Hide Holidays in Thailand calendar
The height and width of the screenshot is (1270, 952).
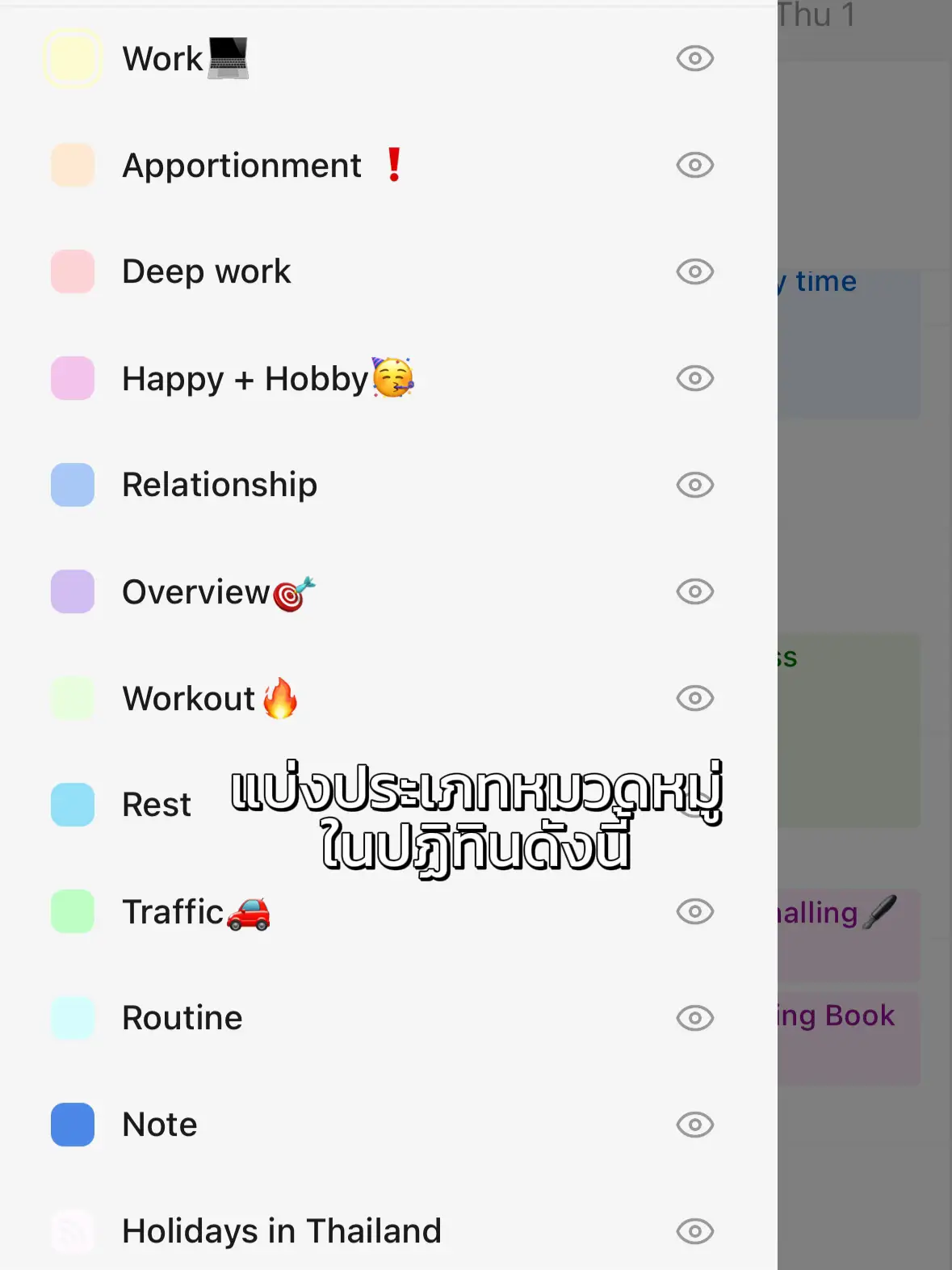click(x=694, y=1231)
